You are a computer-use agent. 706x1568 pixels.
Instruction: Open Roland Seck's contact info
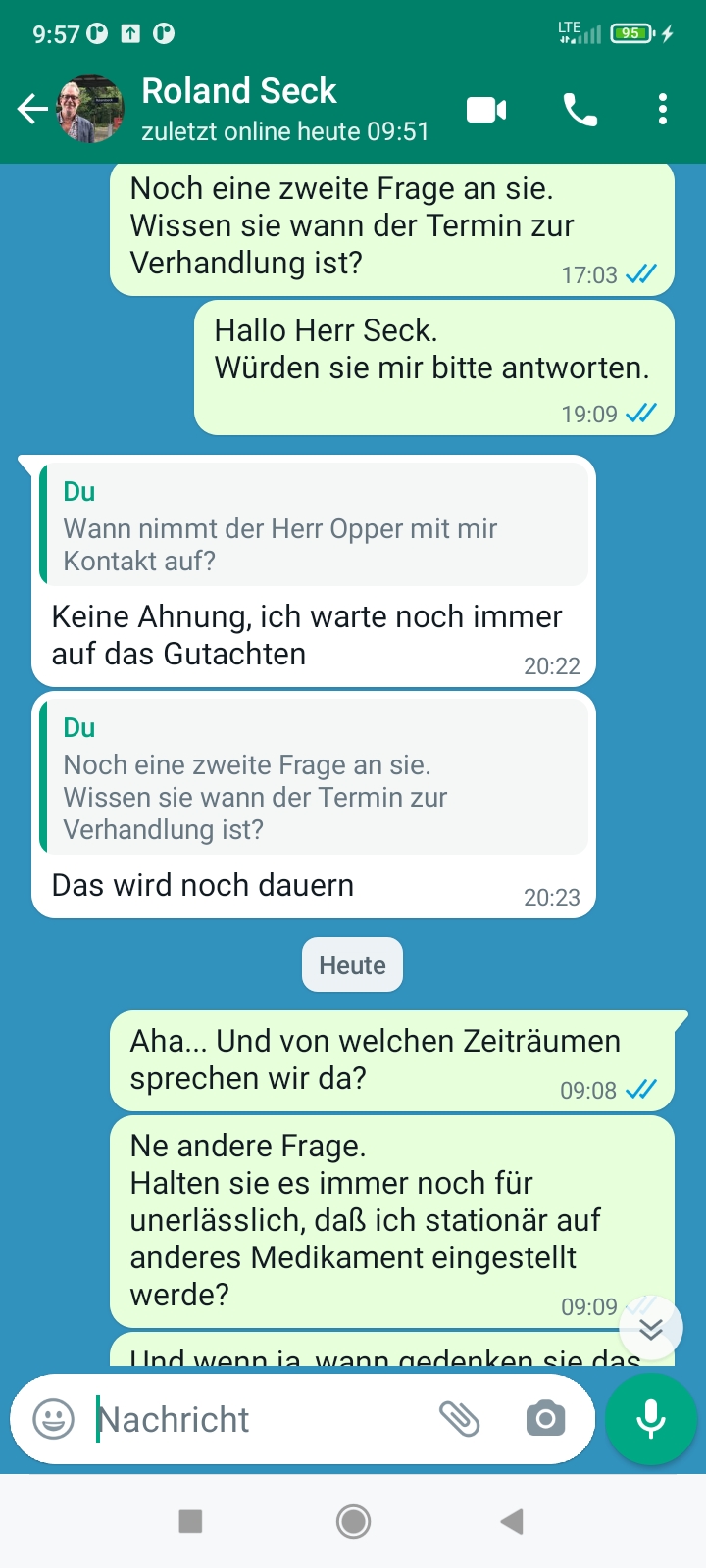pyautogui.click(x=284, y=109)
